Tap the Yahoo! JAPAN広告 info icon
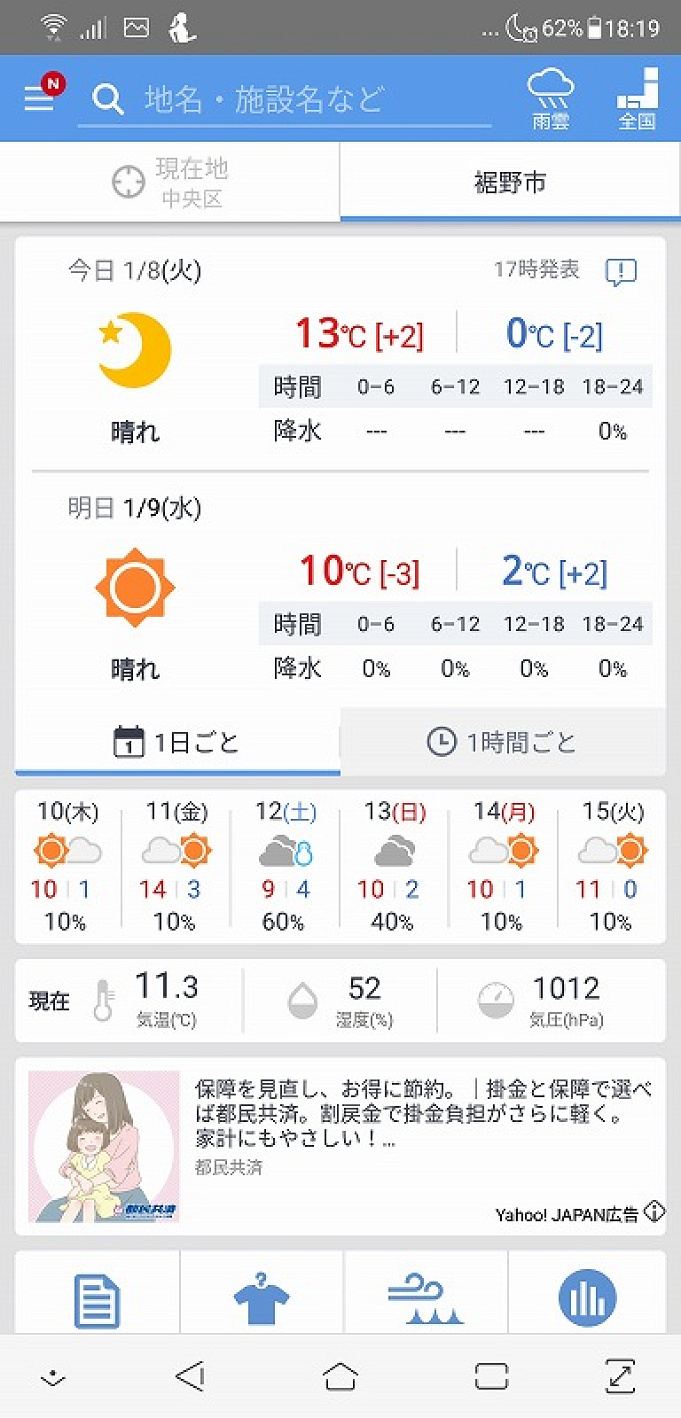Image resolution: width=681 pixels, height=1418 pixels. 655,1213
